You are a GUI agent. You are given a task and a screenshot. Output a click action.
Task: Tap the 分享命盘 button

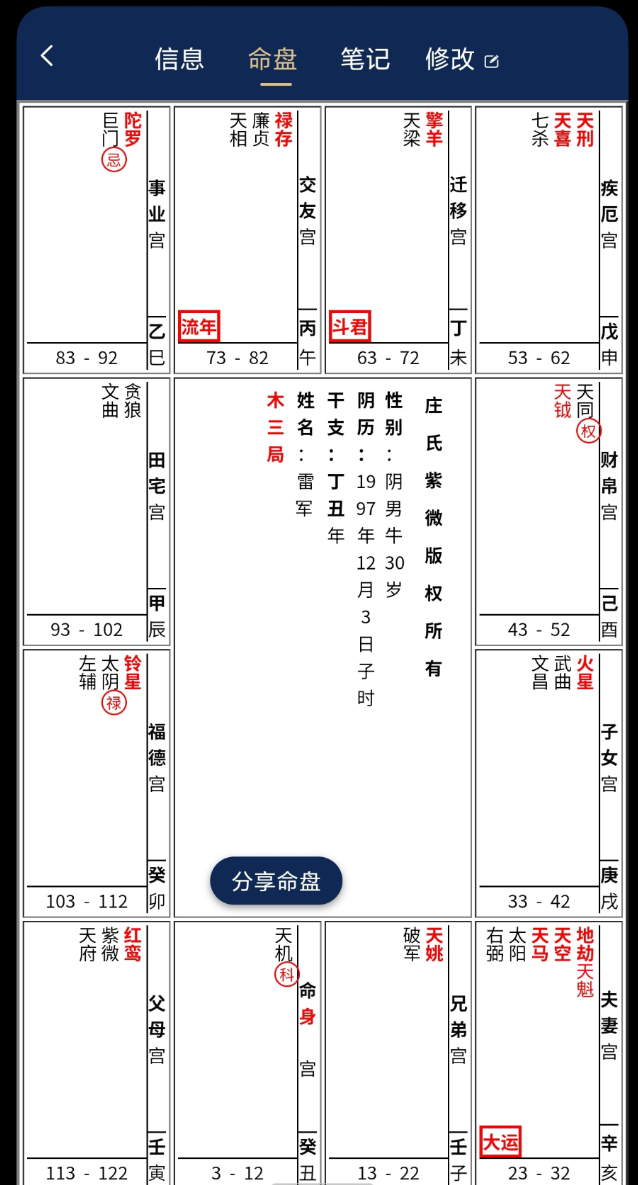coord(276,881)
